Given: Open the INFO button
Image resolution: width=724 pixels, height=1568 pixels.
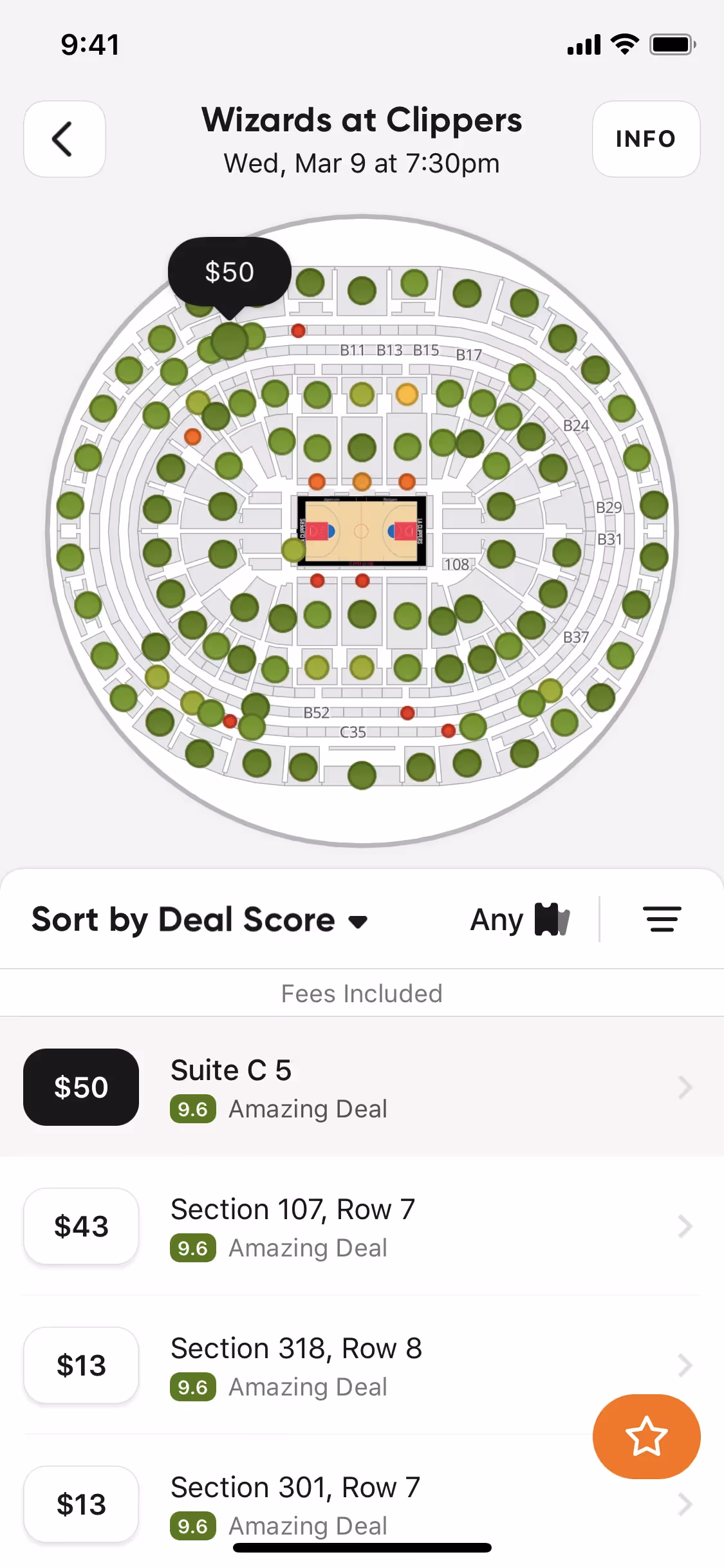Looking at the screenshot, I should point(645,139).
